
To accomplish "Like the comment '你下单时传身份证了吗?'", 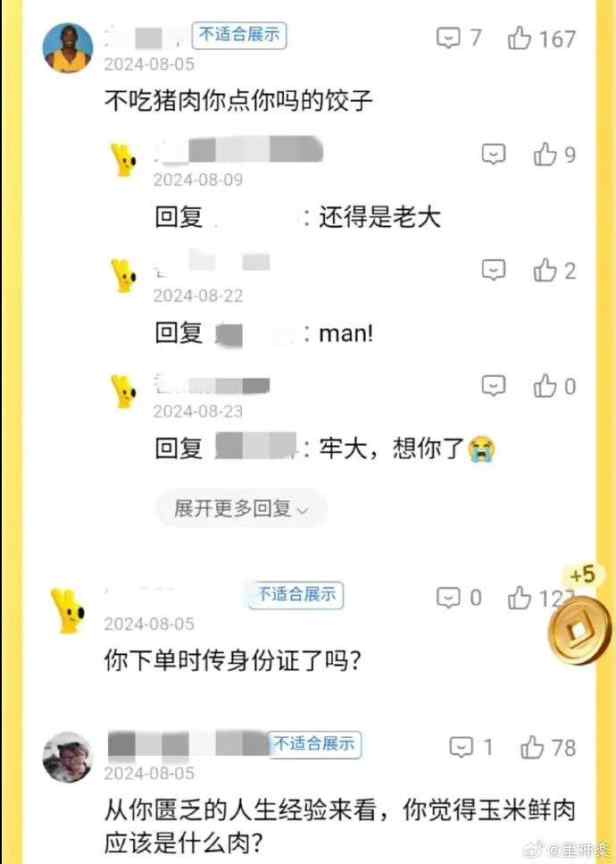I will 521,598.
